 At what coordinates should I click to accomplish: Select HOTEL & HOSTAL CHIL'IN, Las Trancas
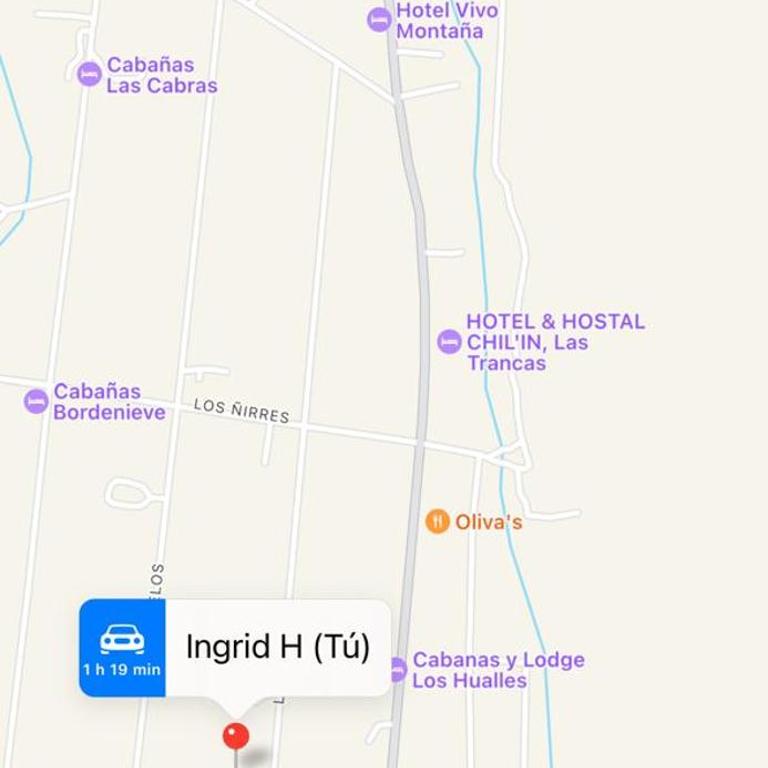pyautogui.click(x=450, y=342)
